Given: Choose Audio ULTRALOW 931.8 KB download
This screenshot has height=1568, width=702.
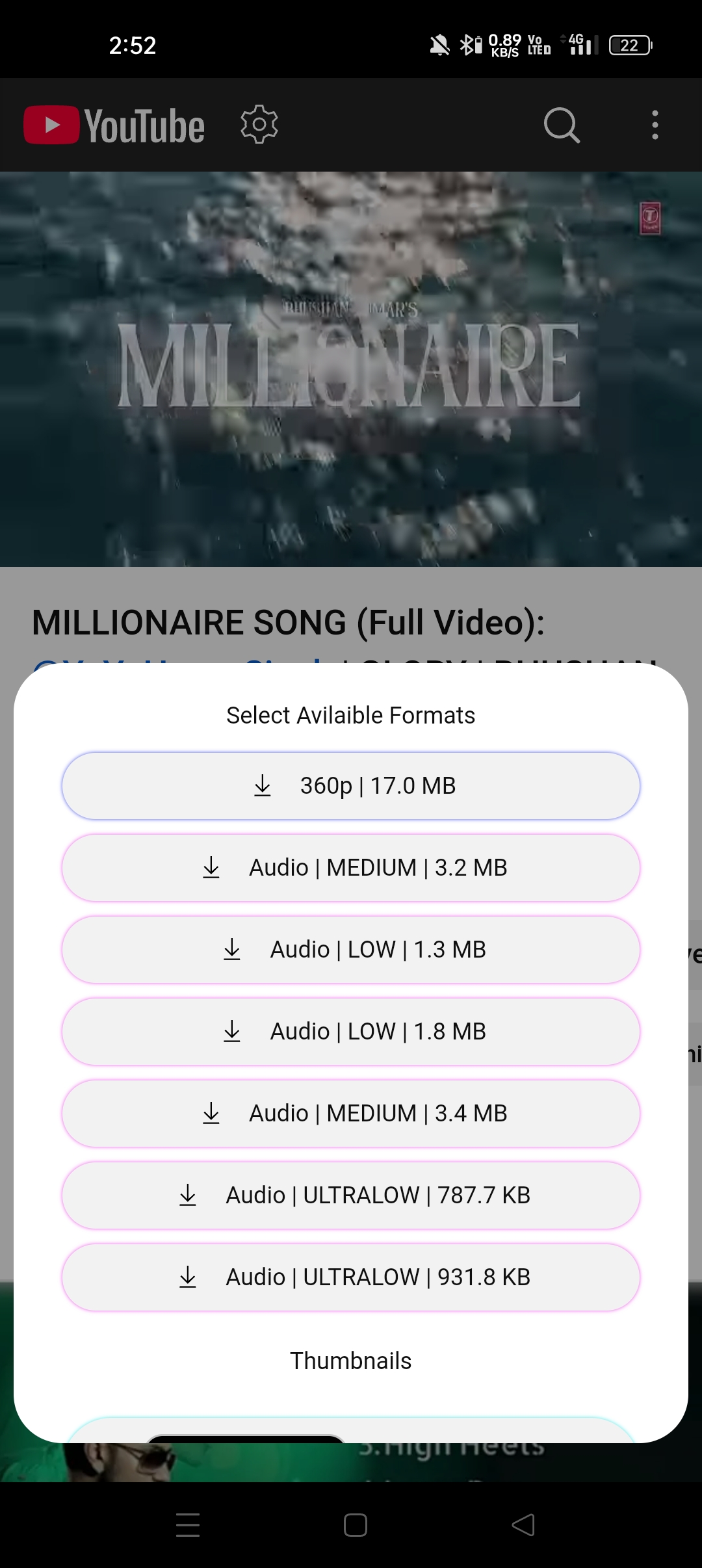Looking at the screenshot, I should 351,1277.
